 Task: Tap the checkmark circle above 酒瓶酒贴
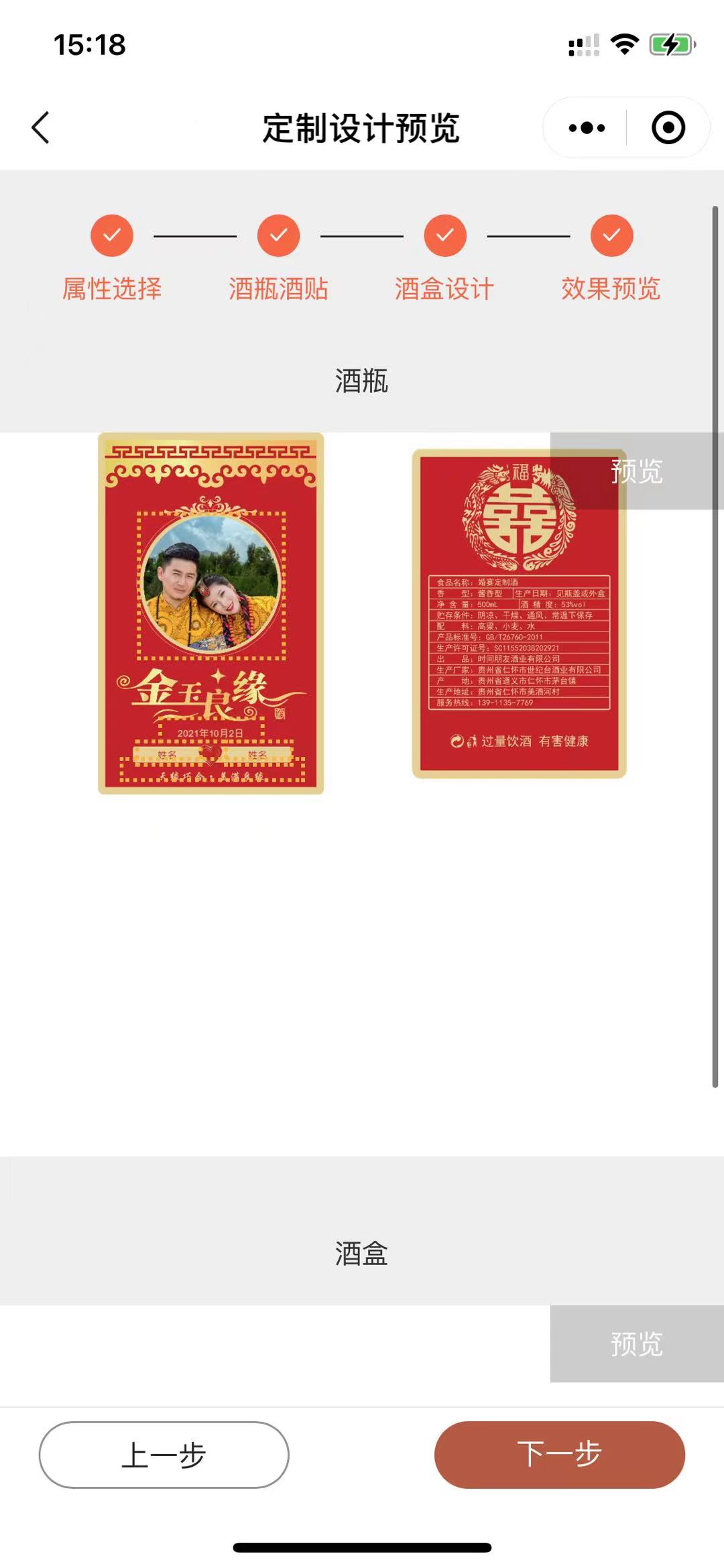pyautogui.click(x=278, y=235)
